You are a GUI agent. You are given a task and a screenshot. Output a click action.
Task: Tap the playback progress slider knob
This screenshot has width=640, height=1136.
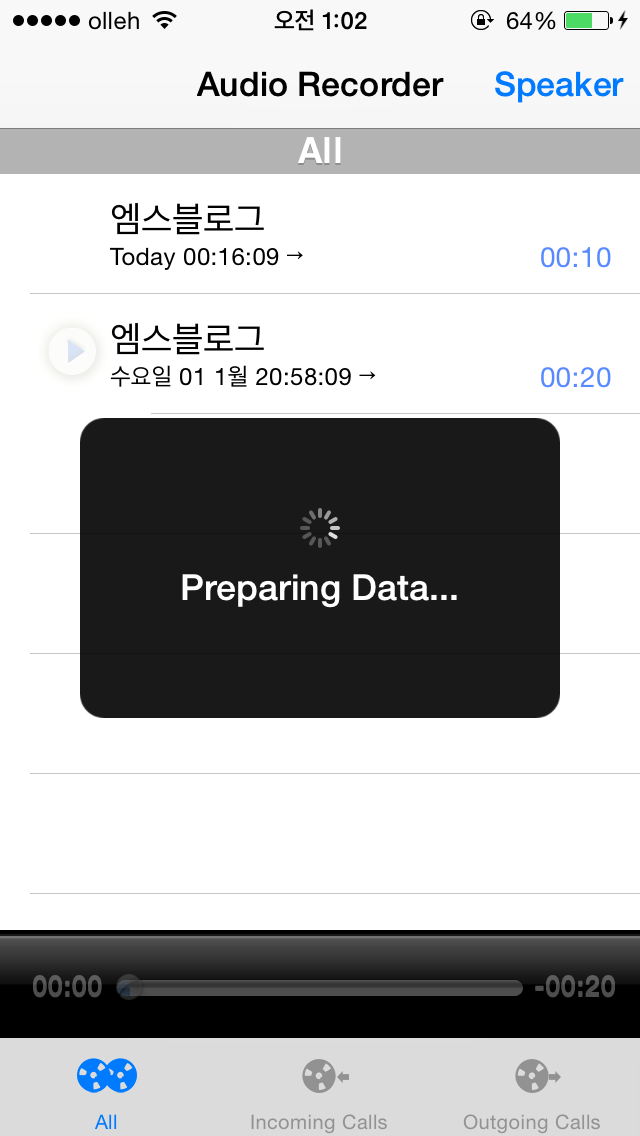tap(130, 987)
